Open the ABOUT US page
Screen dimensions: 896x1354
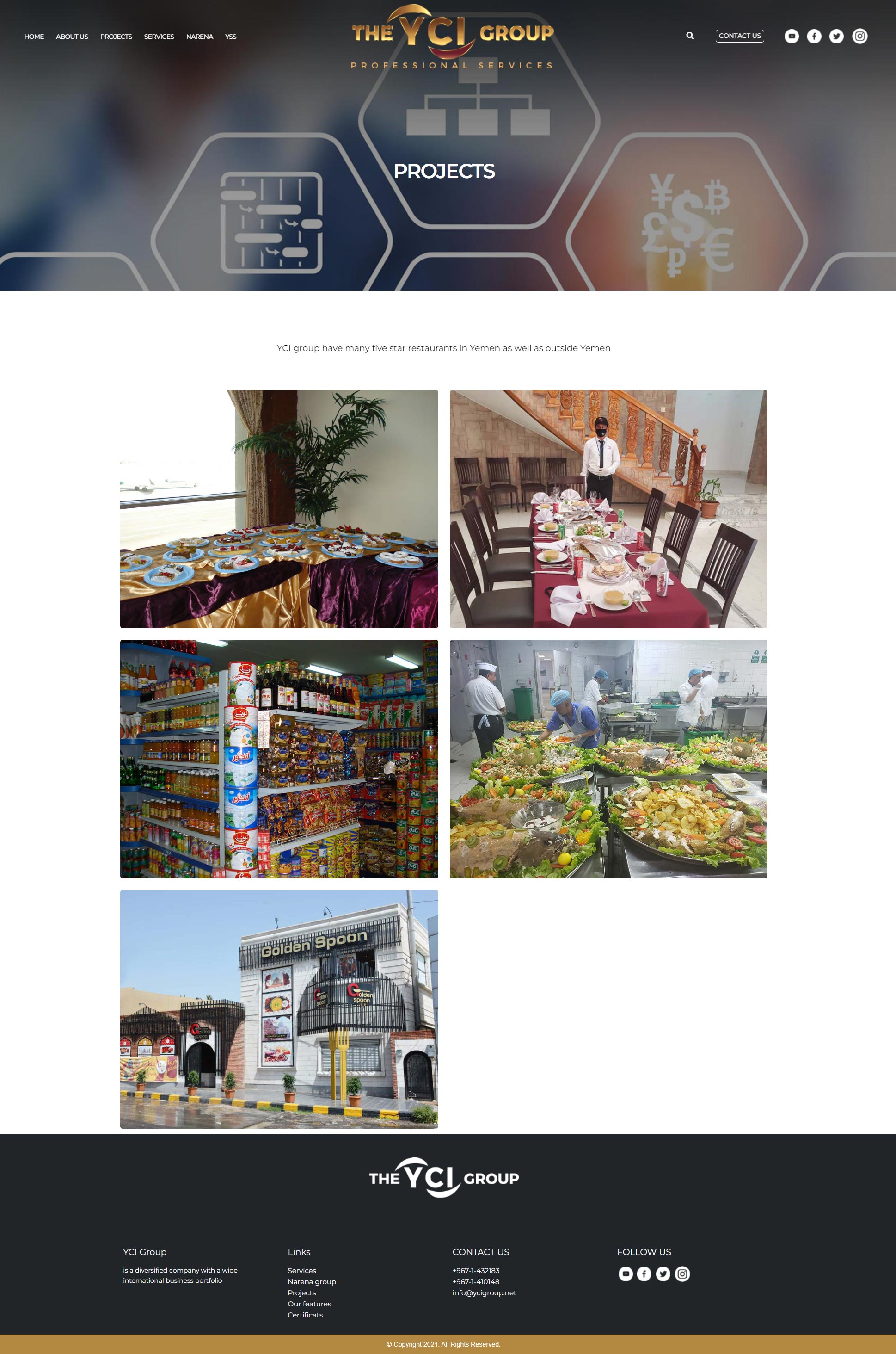coord(72,37)
